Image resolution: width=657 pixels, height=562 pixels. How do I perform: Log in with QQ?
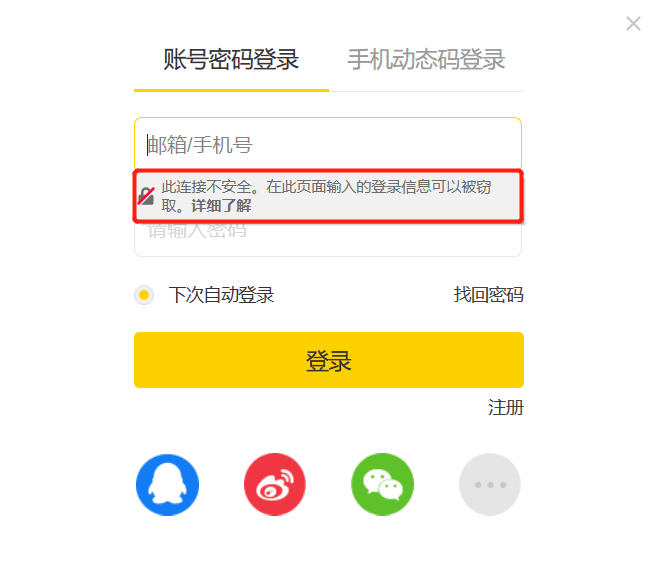coord(167,484)
